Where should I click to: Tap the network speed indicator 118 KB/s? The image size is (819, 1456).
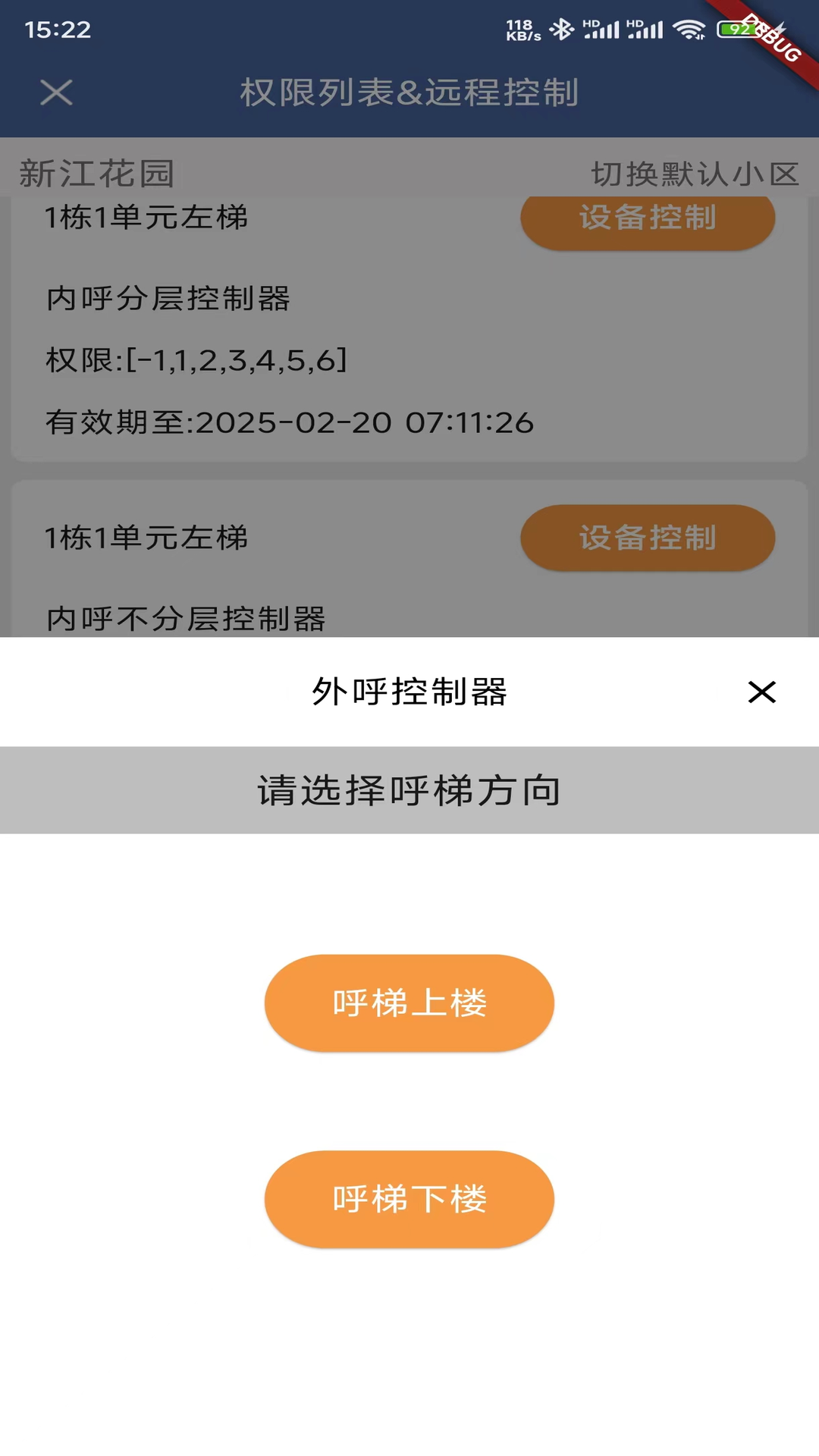(x=523, y=29)
